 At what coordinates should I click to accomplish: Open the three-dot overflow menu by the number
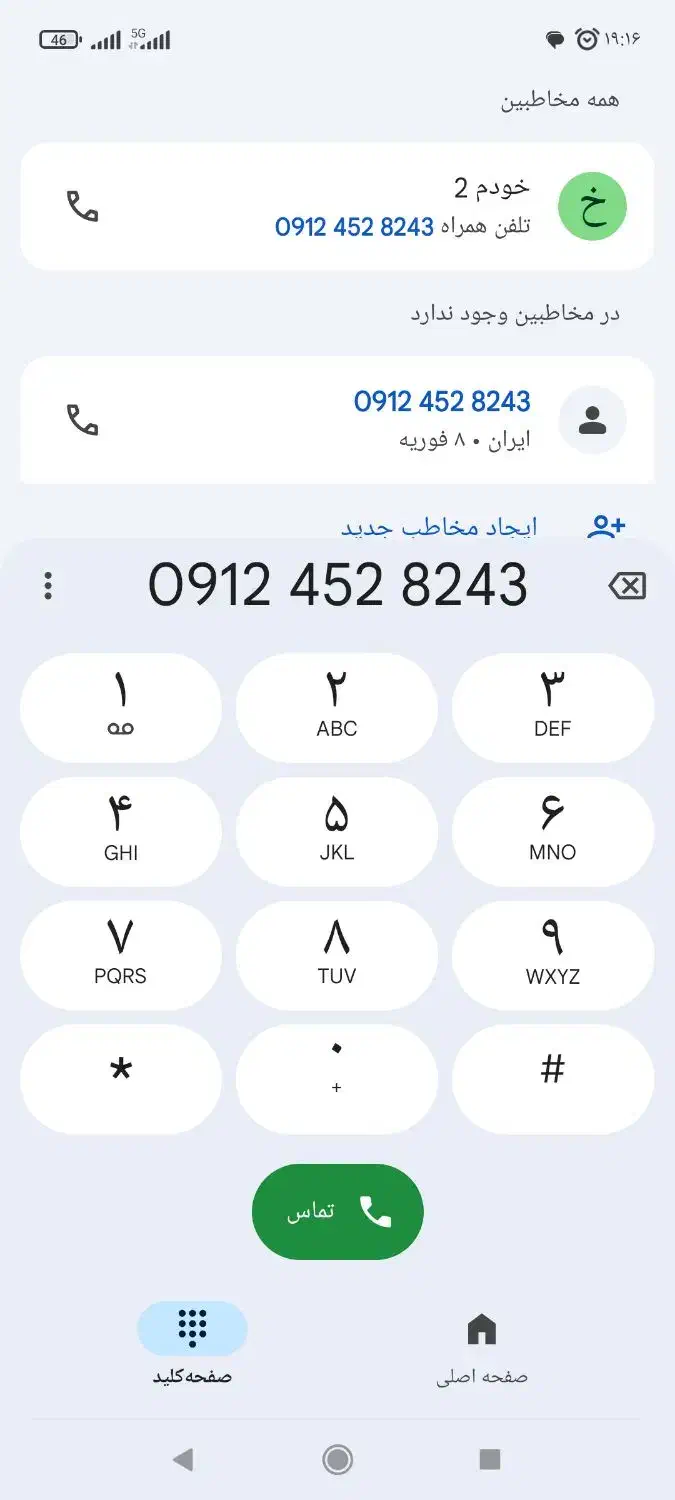point(48,586)
